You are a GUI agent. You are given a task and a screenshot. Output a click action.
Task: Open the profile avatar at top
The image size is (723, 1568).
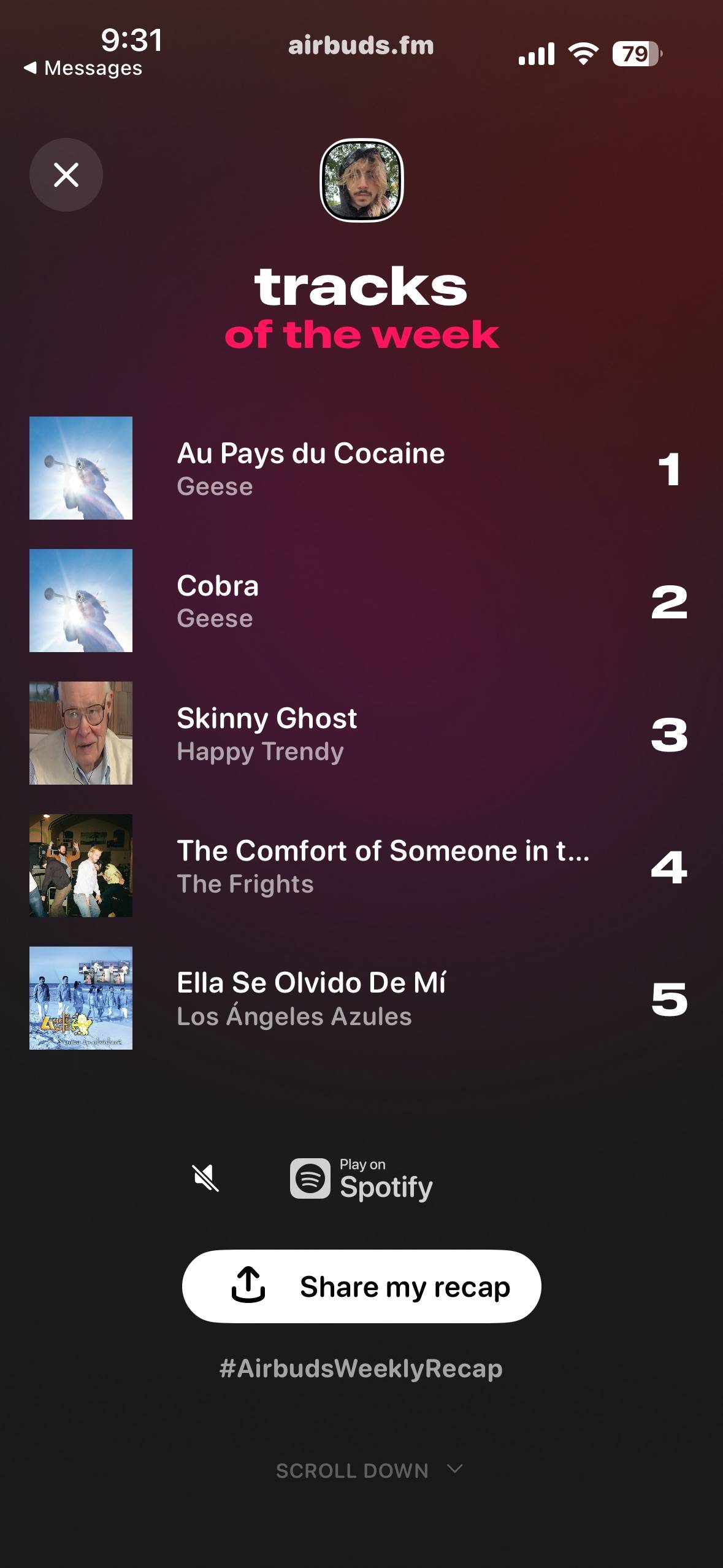(361, 180)
